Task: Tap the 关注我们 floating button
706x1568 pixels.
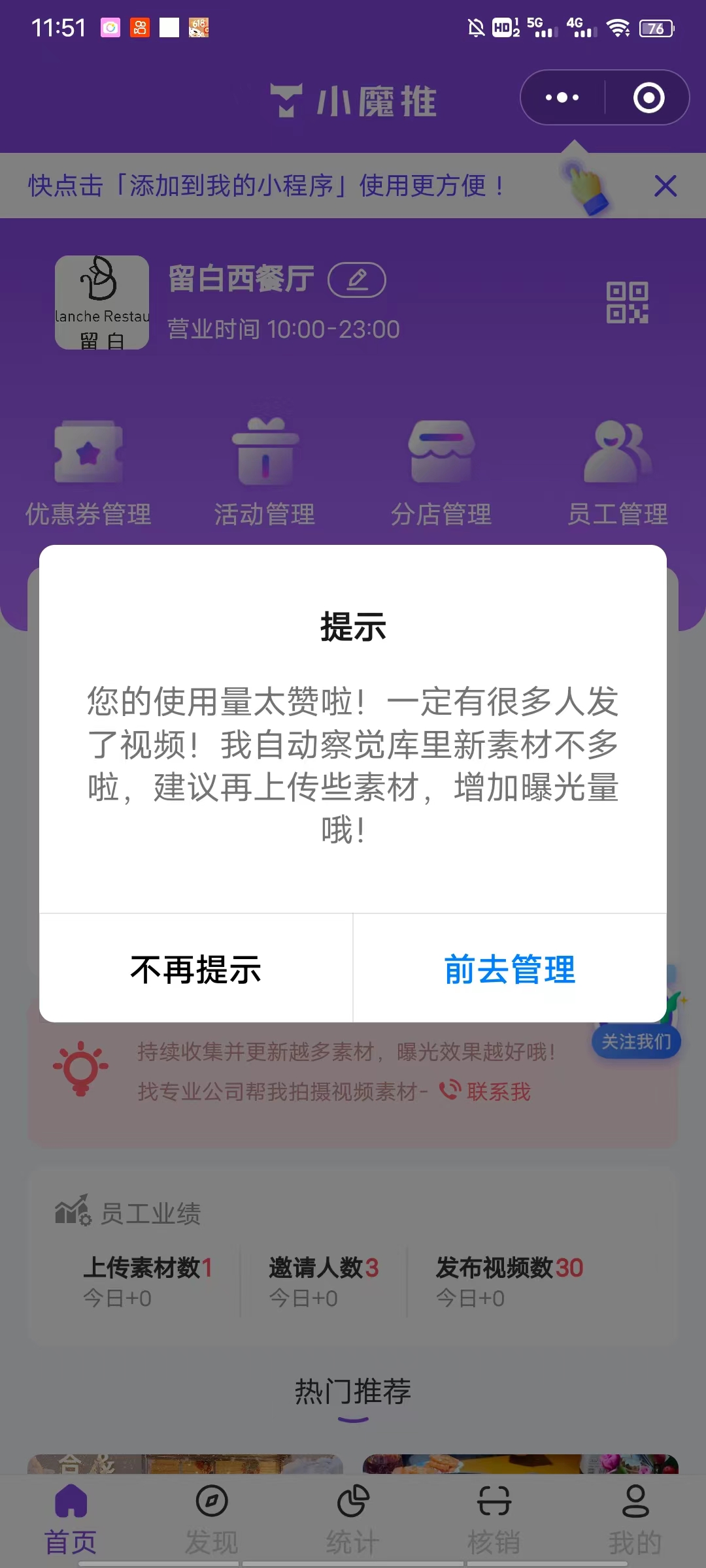Action: 636,1041
